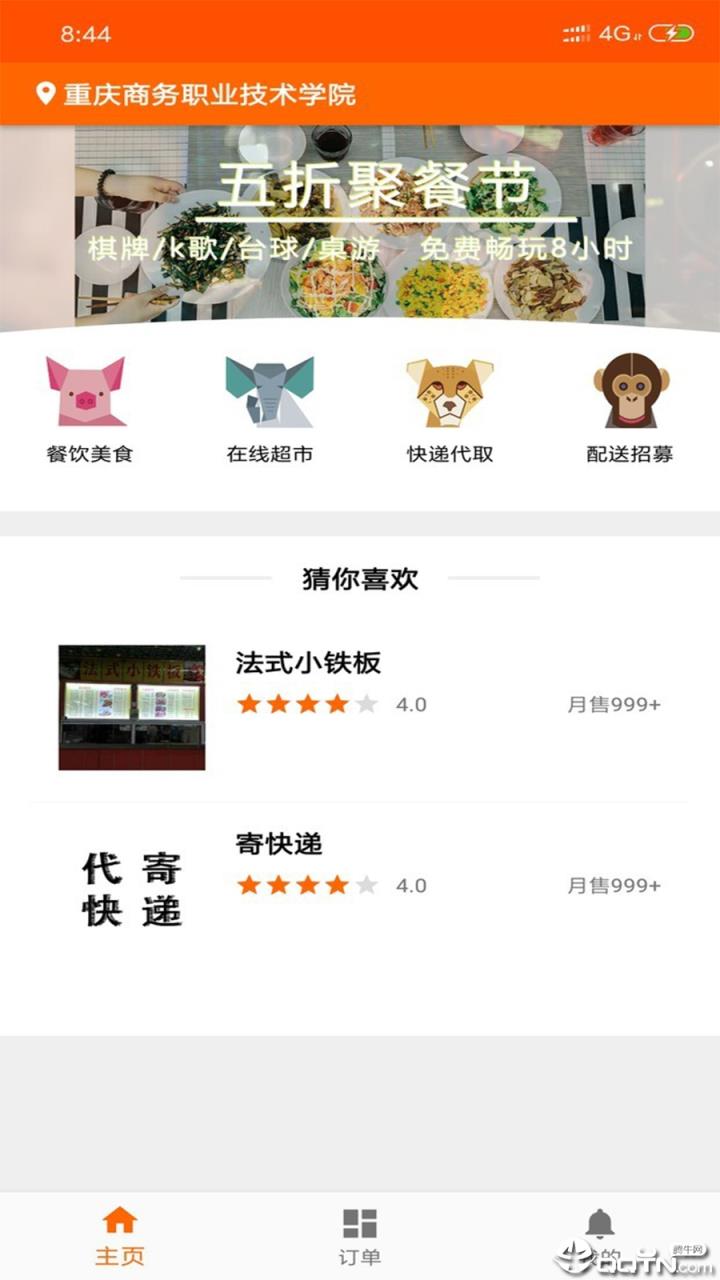This screenshot has height=1280, width=720.
Task: Select the home icon in bottom navigation
Action: coord(119,1220)
